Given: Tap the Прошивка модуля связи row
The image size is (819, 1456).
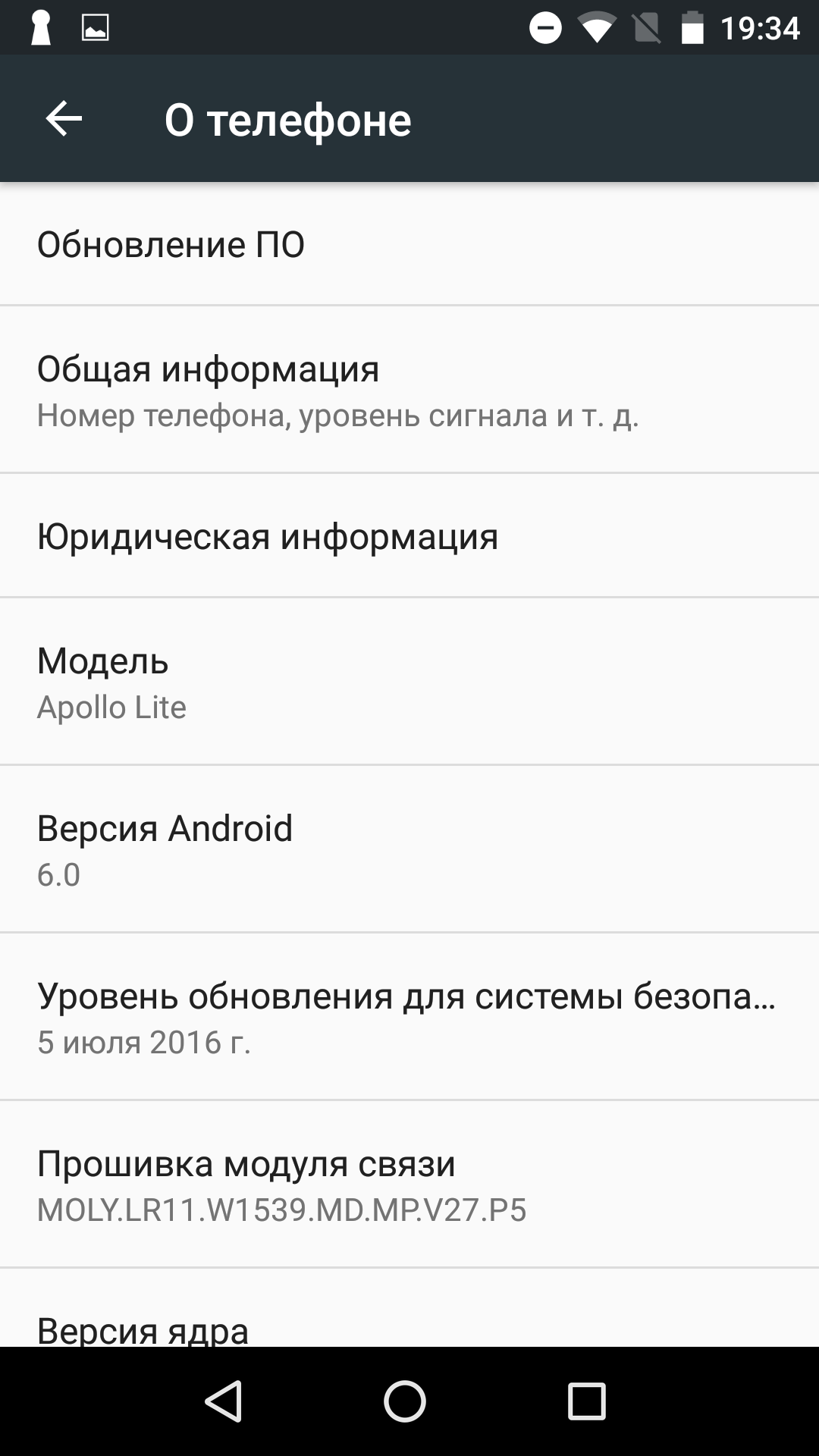Looking at the screenshot, I should (409, 1185).
